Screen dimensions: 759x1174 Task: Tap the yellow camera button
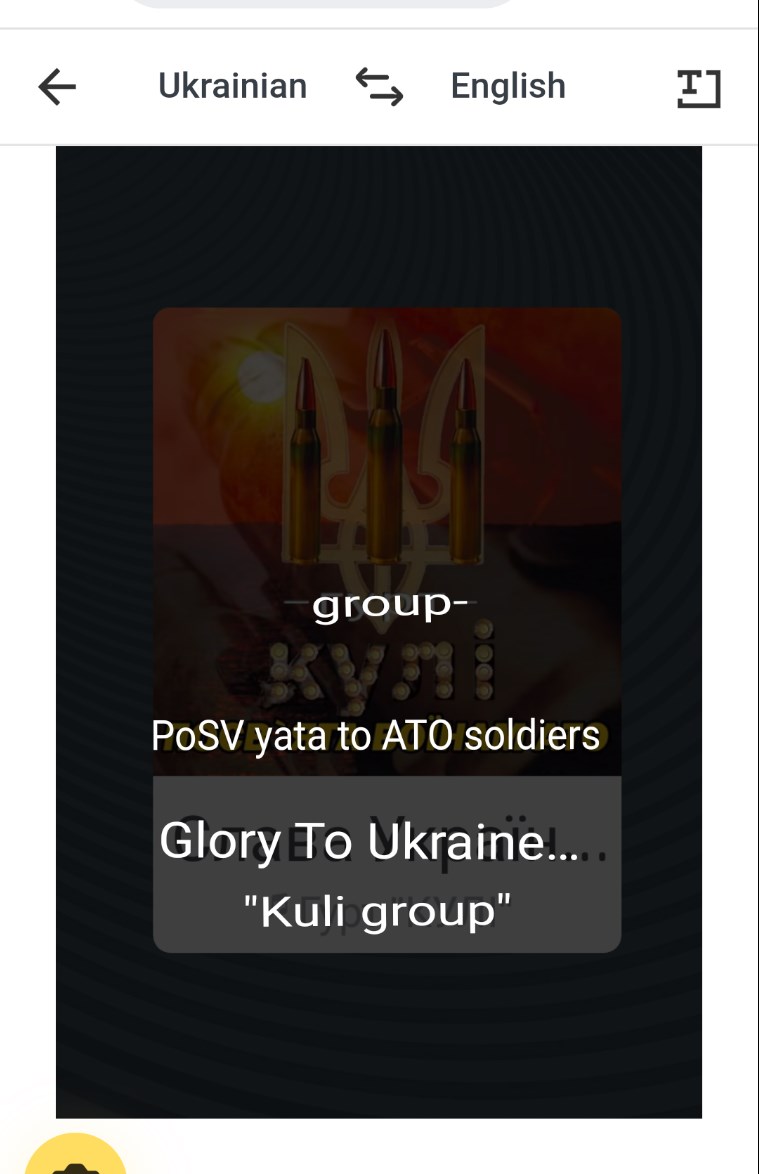point(75,1160)
